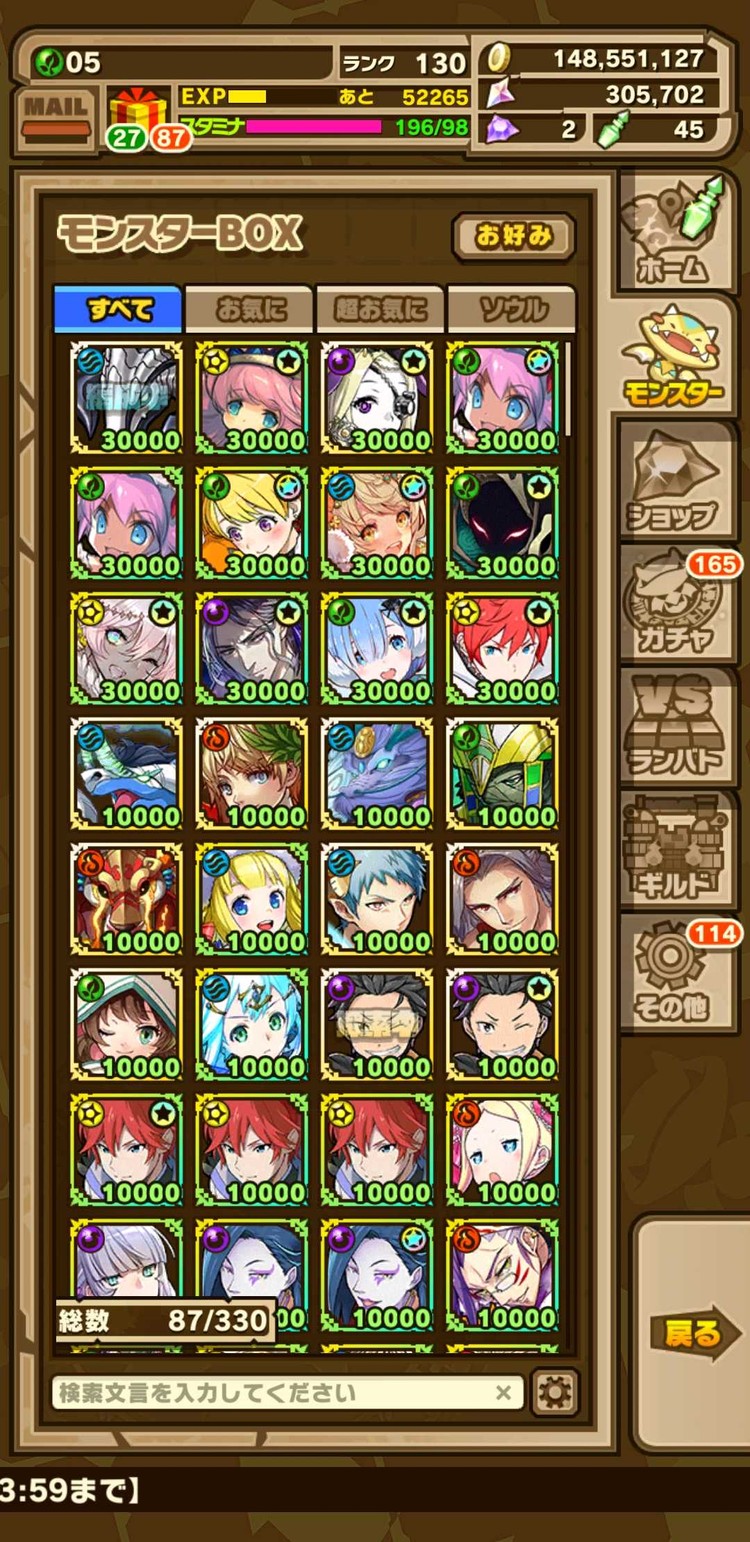The width and height of the screenshot is (750, 1542).
Task: Select the green armored knight monster
Action: [x=502, y=773]
